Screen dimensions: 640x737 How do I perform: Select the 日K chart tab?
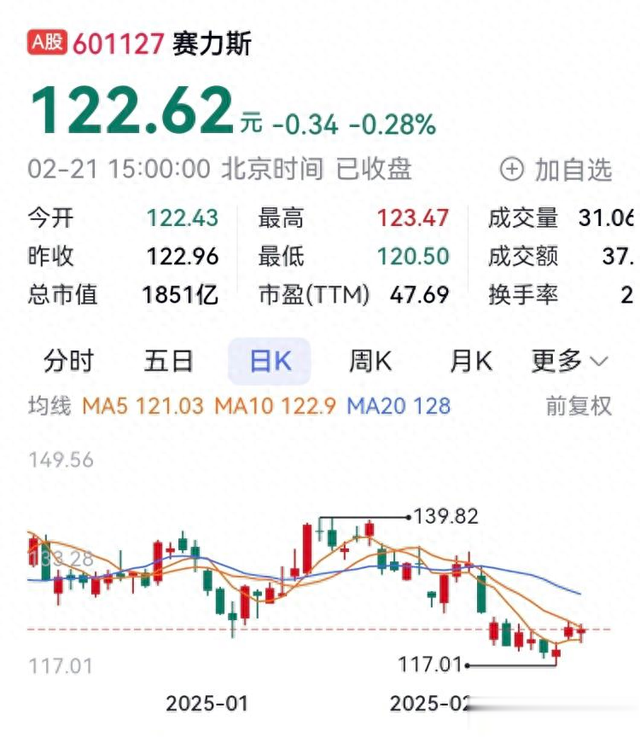(270, 361)
